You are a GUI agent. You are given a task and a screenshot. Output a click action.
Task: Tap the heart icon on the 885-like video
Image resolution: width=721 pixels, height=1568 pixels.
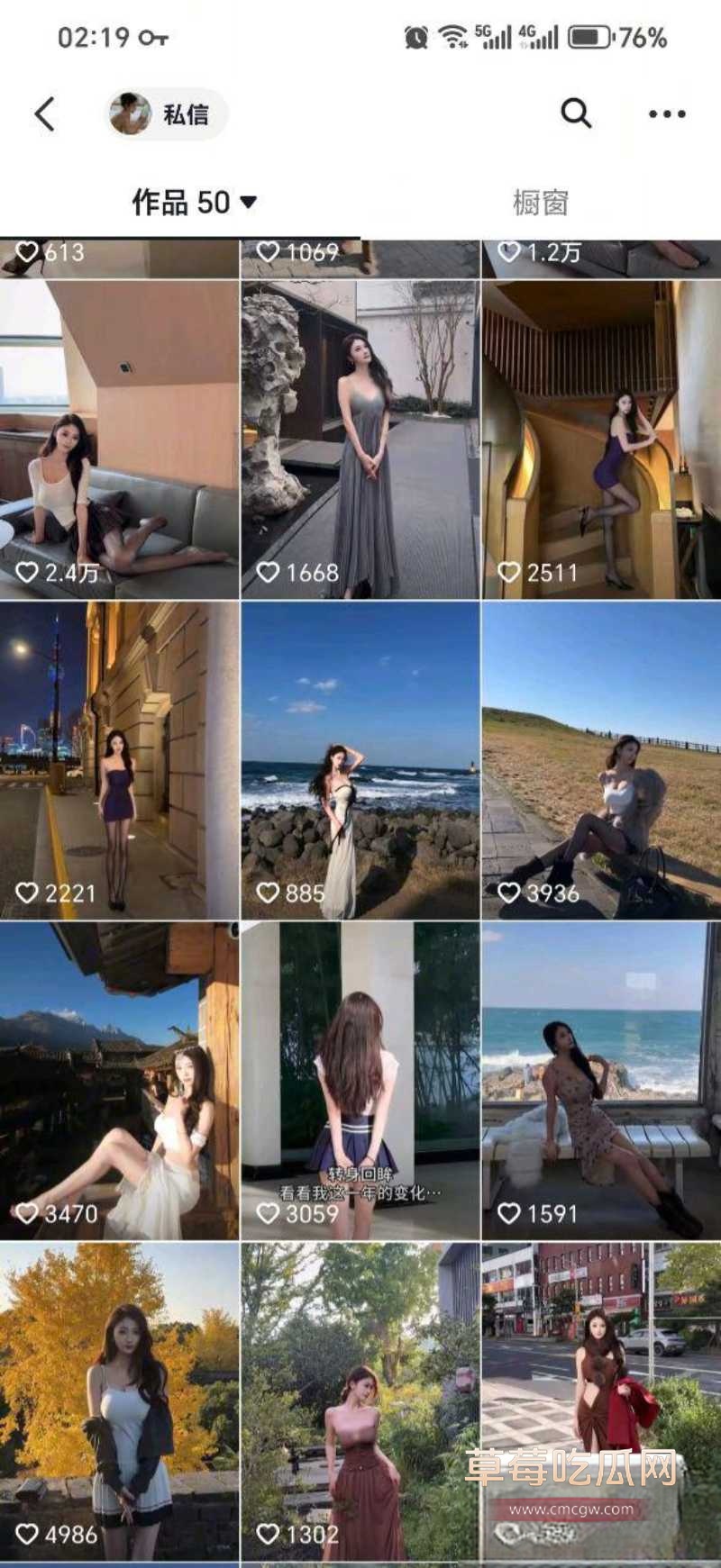[269, 892]
